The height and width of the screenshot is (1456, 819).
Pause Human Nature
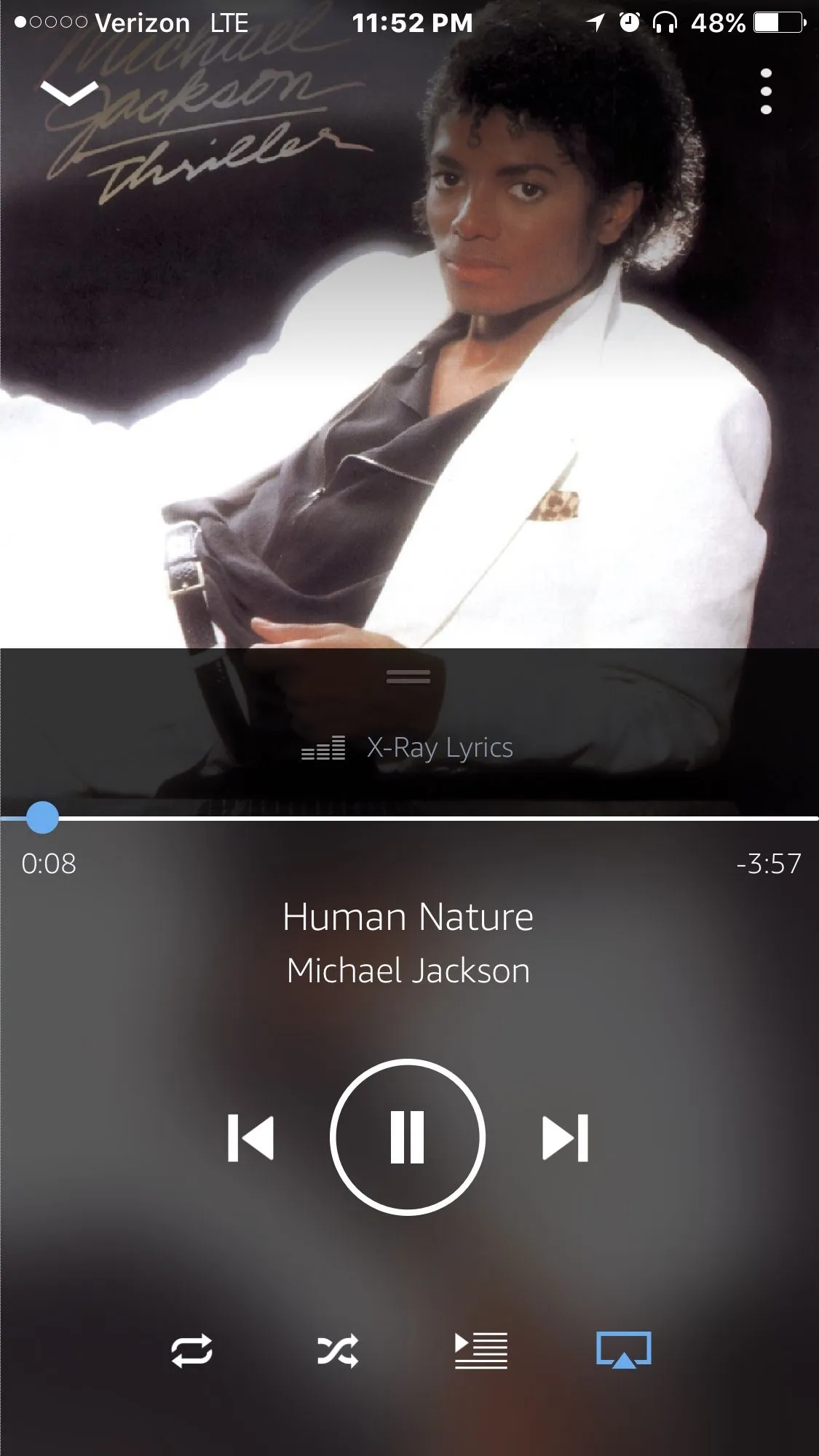(x=408, y=1137)
